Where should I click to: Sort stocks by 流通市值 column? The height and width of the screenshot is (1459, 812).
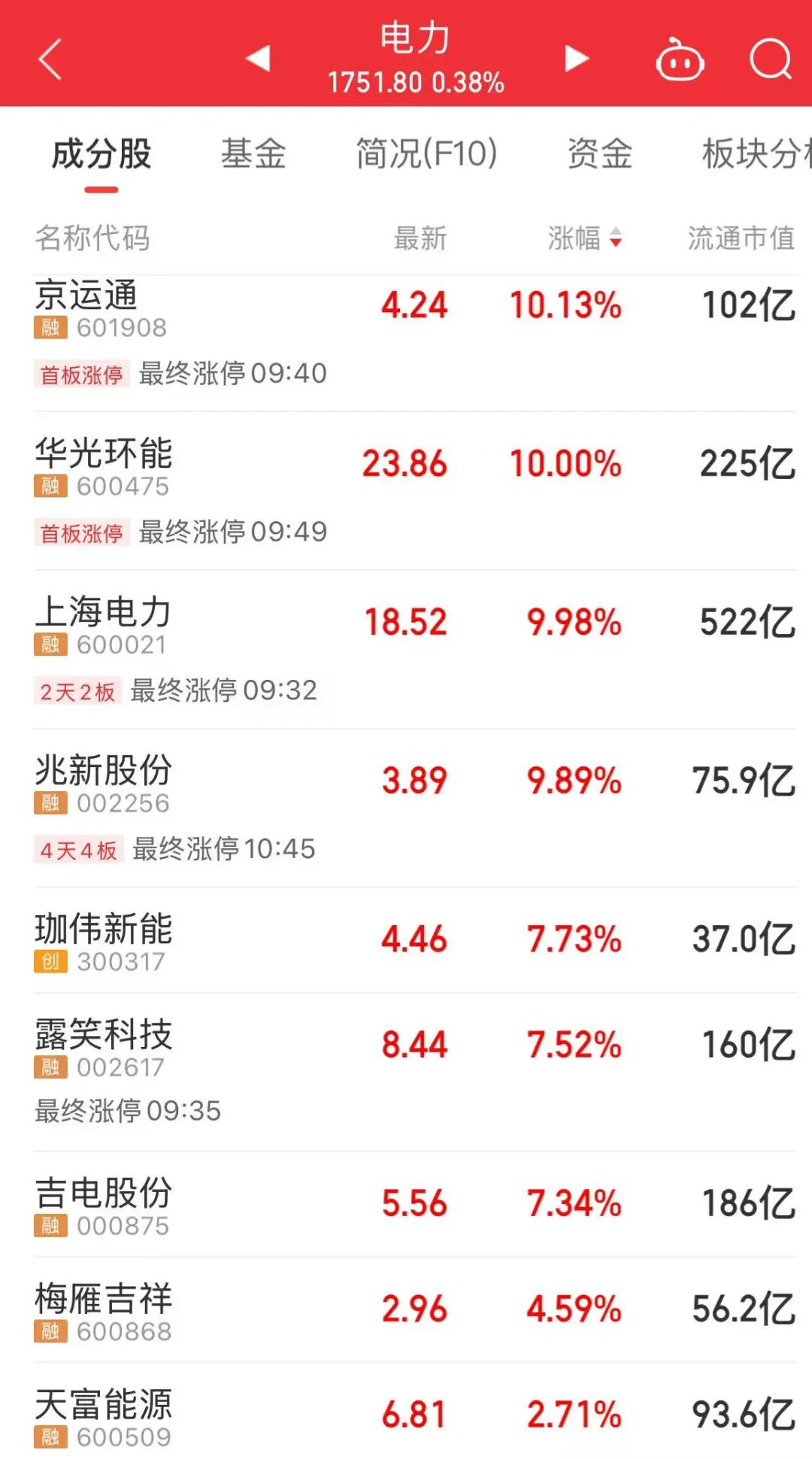click(741, 238)
